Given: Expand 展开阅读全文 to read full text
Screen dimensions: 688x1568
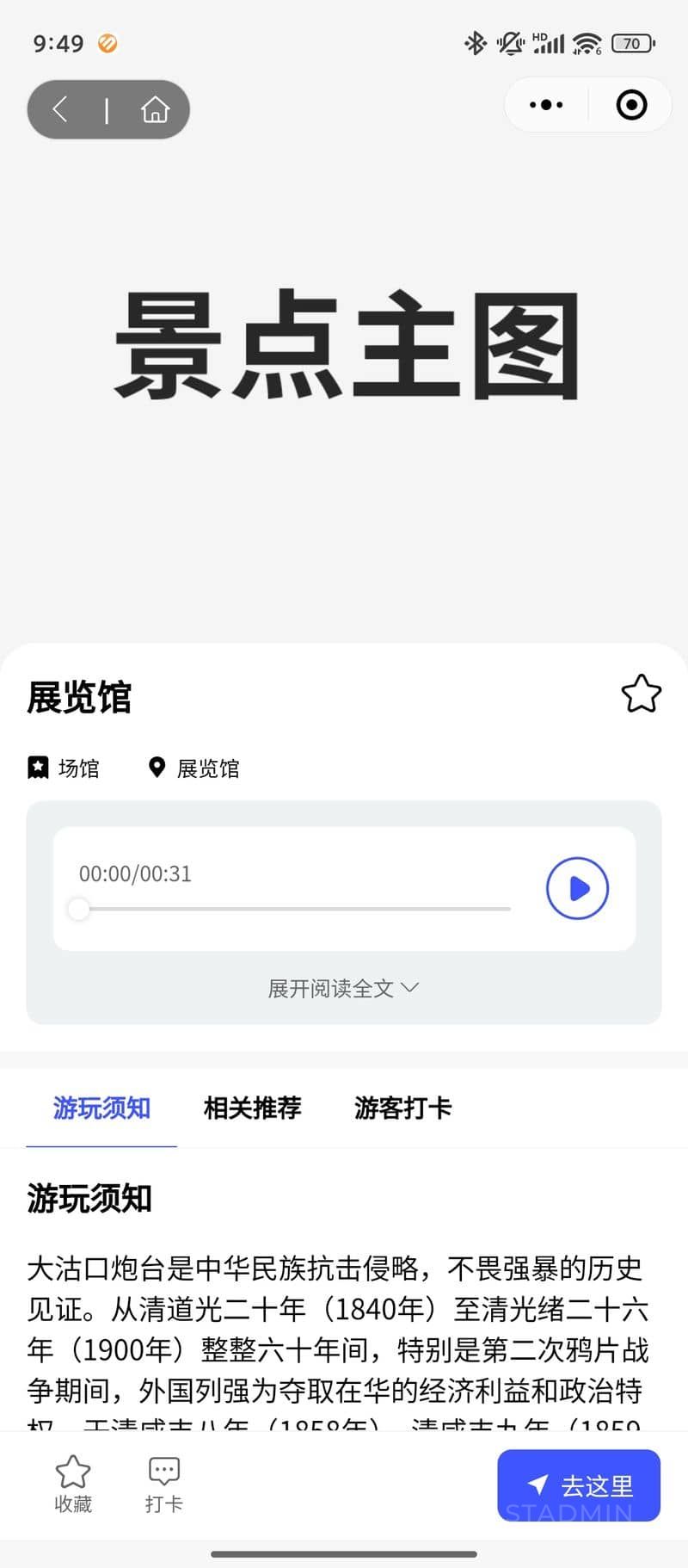Looking at the screenshot, I should click(343, 988).
